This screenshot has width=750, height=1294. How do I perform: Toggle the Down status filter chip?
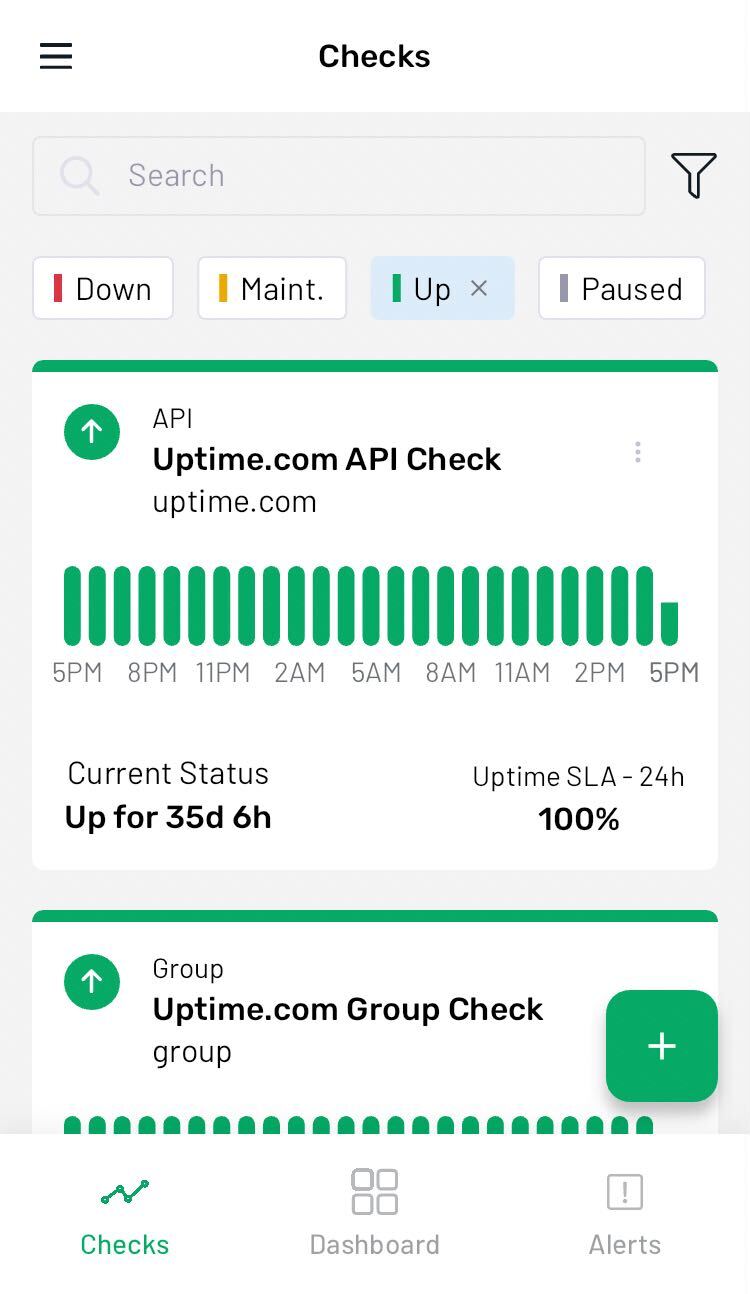click(103, 288)
